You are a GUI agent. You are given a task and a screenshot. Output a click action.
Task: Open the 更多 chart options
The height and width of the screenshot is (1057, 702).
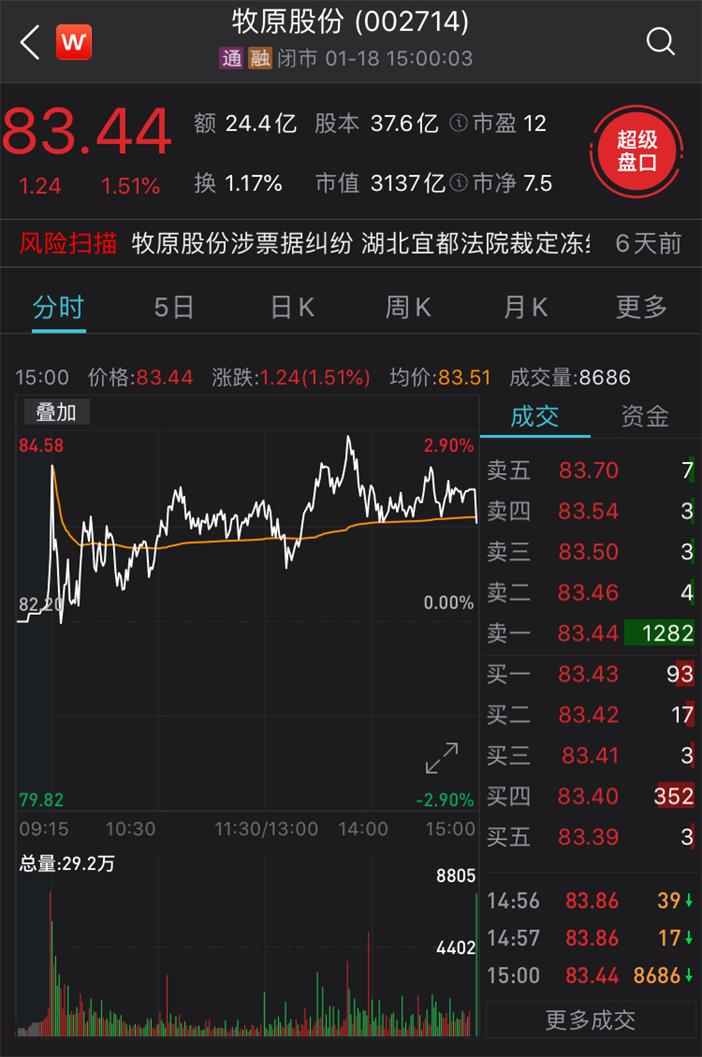[641, 307]
